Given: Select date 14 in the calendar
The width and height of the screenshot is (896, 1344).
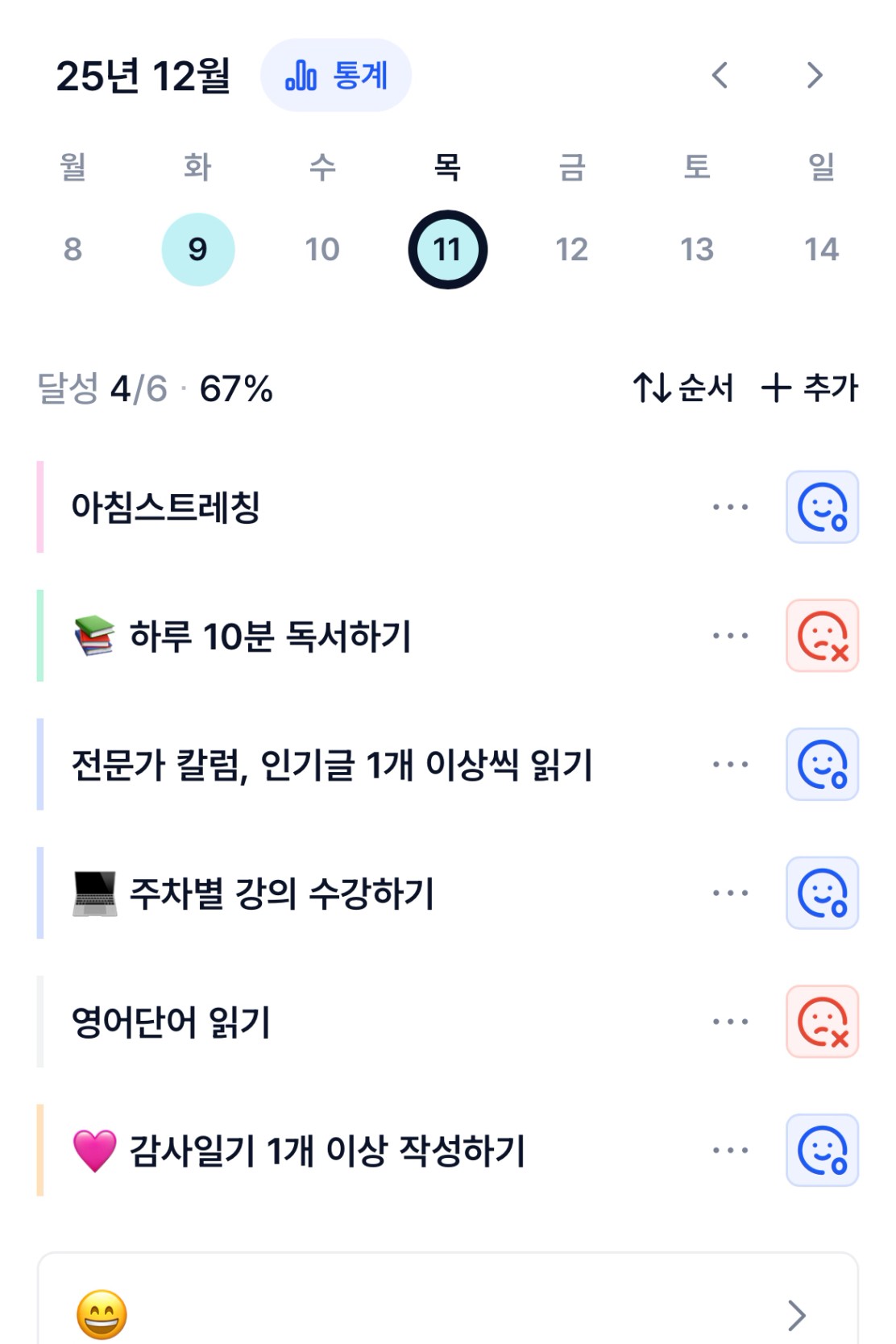Looking at the screenshot, I should (821, 250).
